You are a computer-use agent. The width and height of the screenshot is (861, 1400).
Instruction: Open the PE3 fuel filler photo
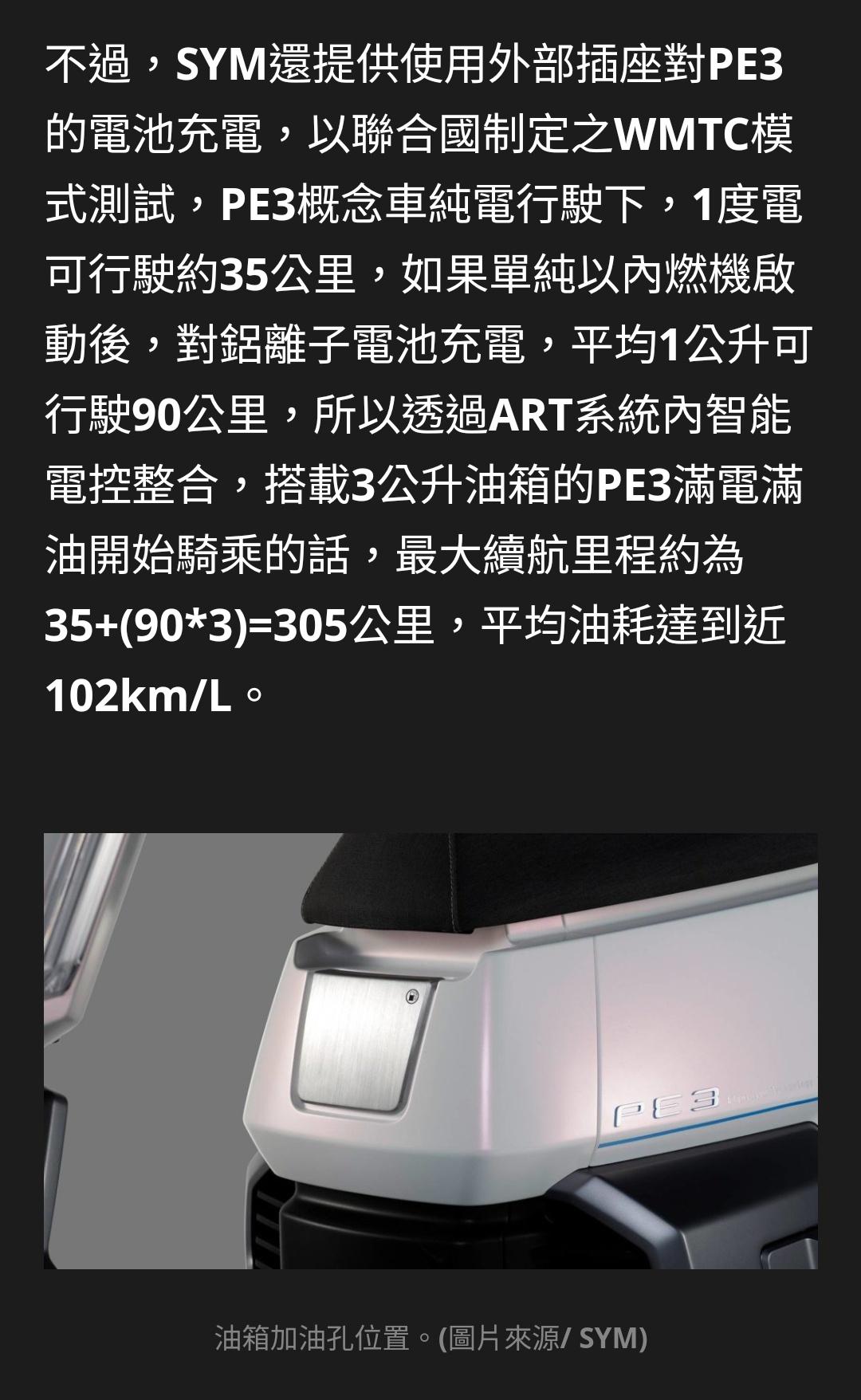431,1050
